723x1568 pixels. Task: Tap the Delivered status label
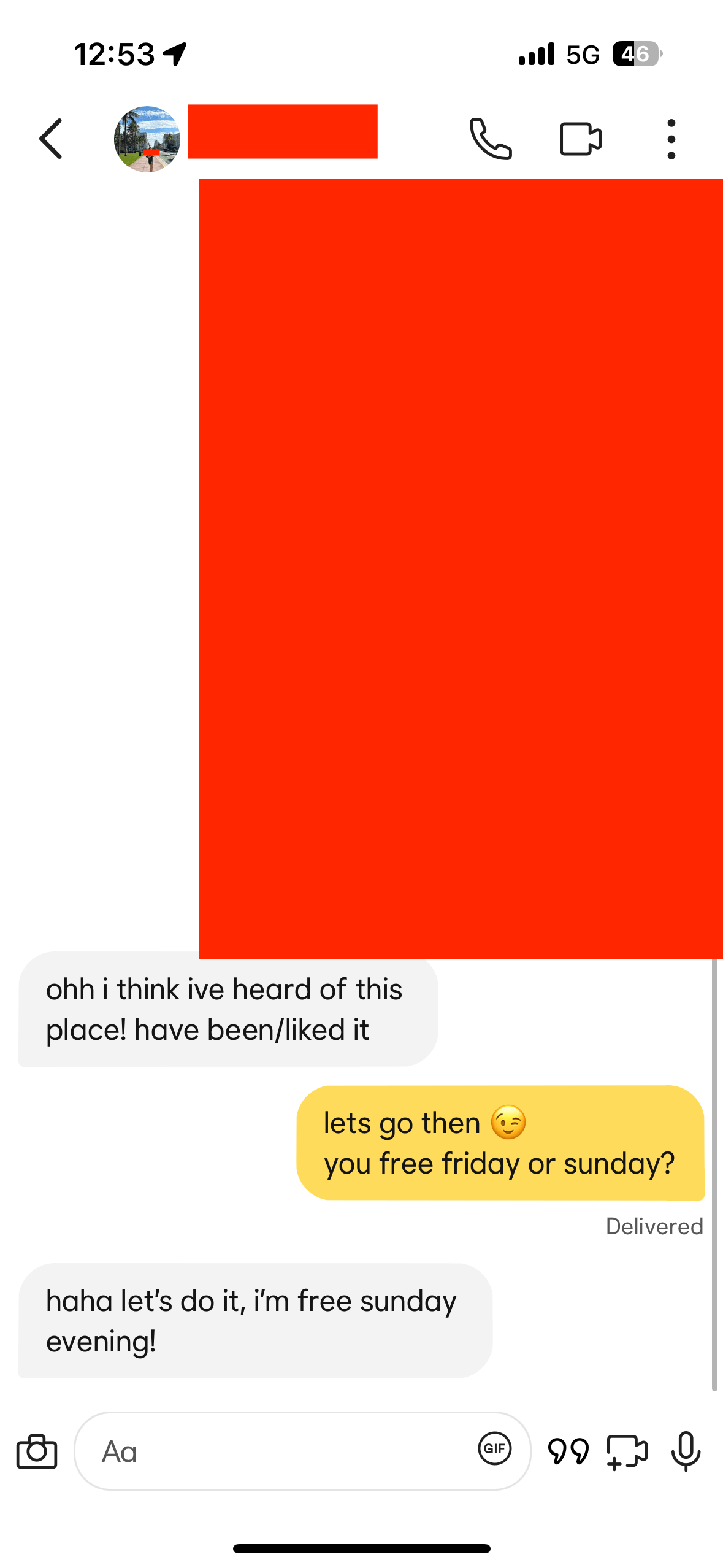click(x=654, y=1226)
